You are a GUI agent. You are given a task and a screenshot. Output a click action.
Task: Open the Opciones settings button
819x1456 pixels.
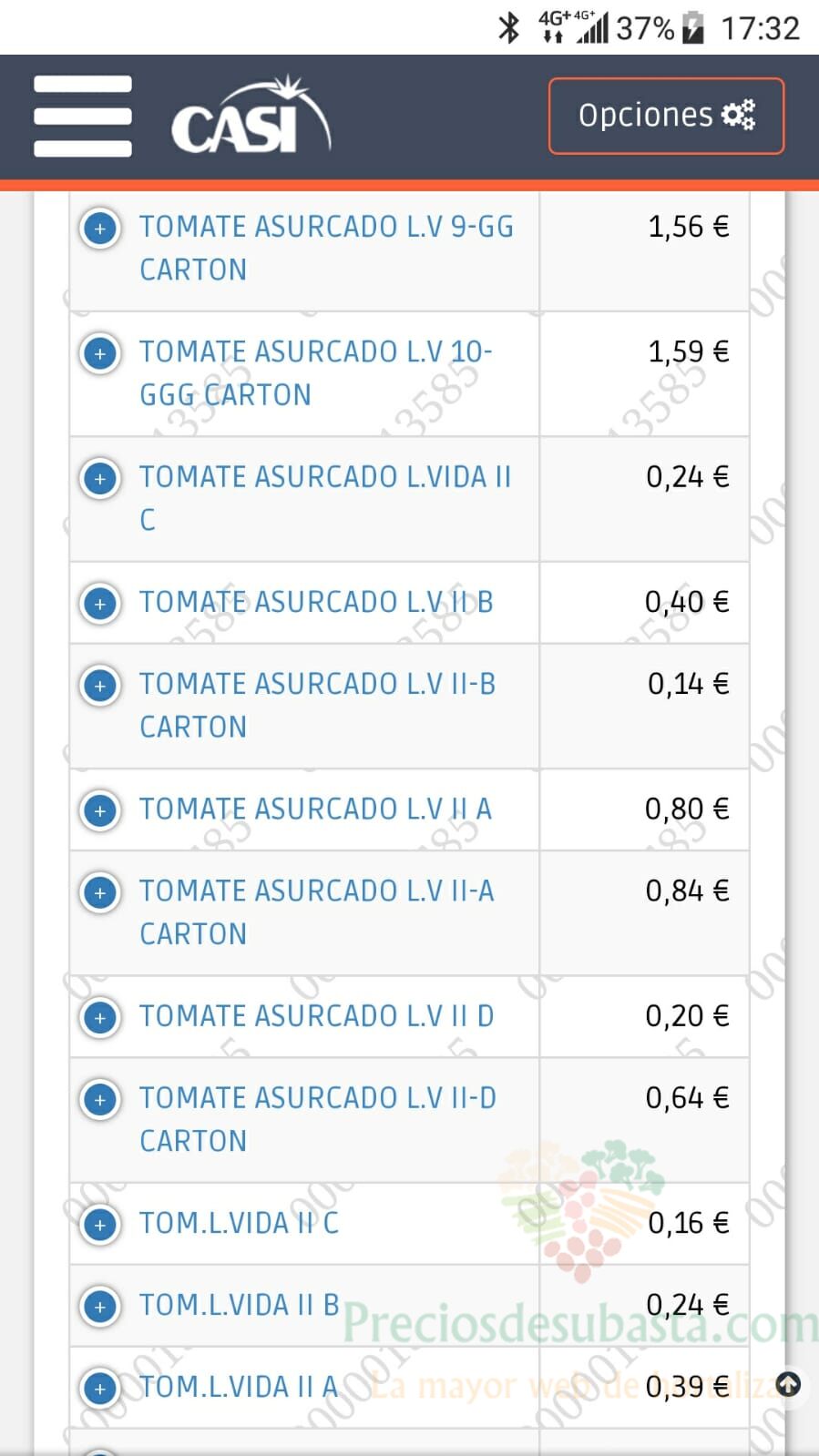666,116
